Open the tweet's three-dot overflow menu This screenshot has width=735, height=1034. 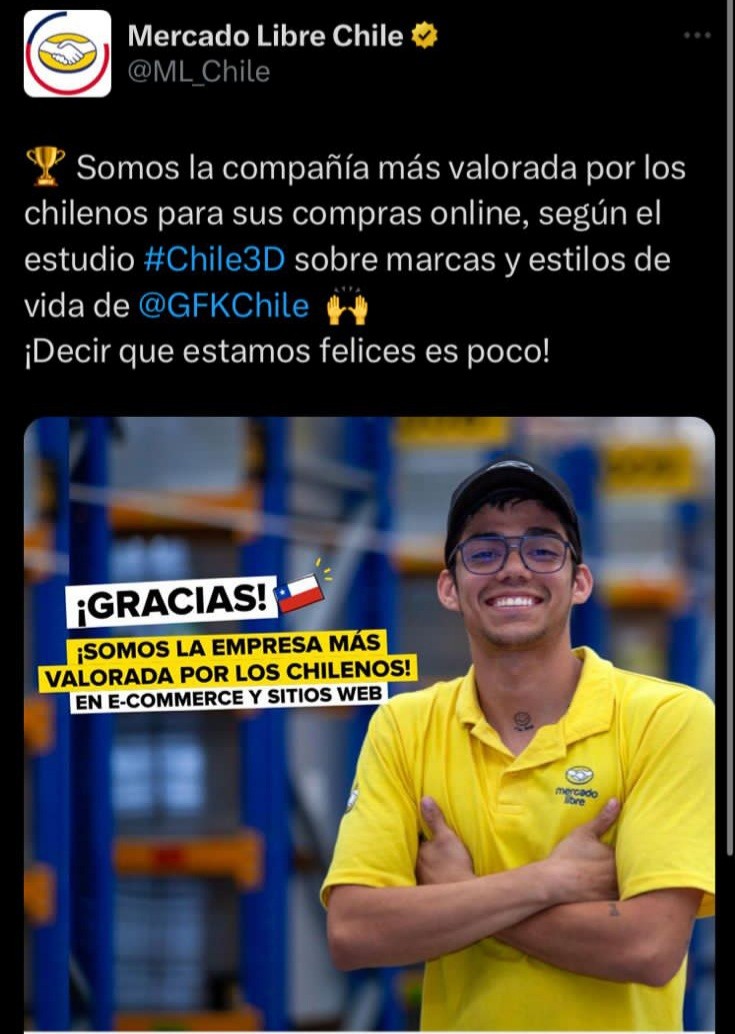[x=696, y=36]
